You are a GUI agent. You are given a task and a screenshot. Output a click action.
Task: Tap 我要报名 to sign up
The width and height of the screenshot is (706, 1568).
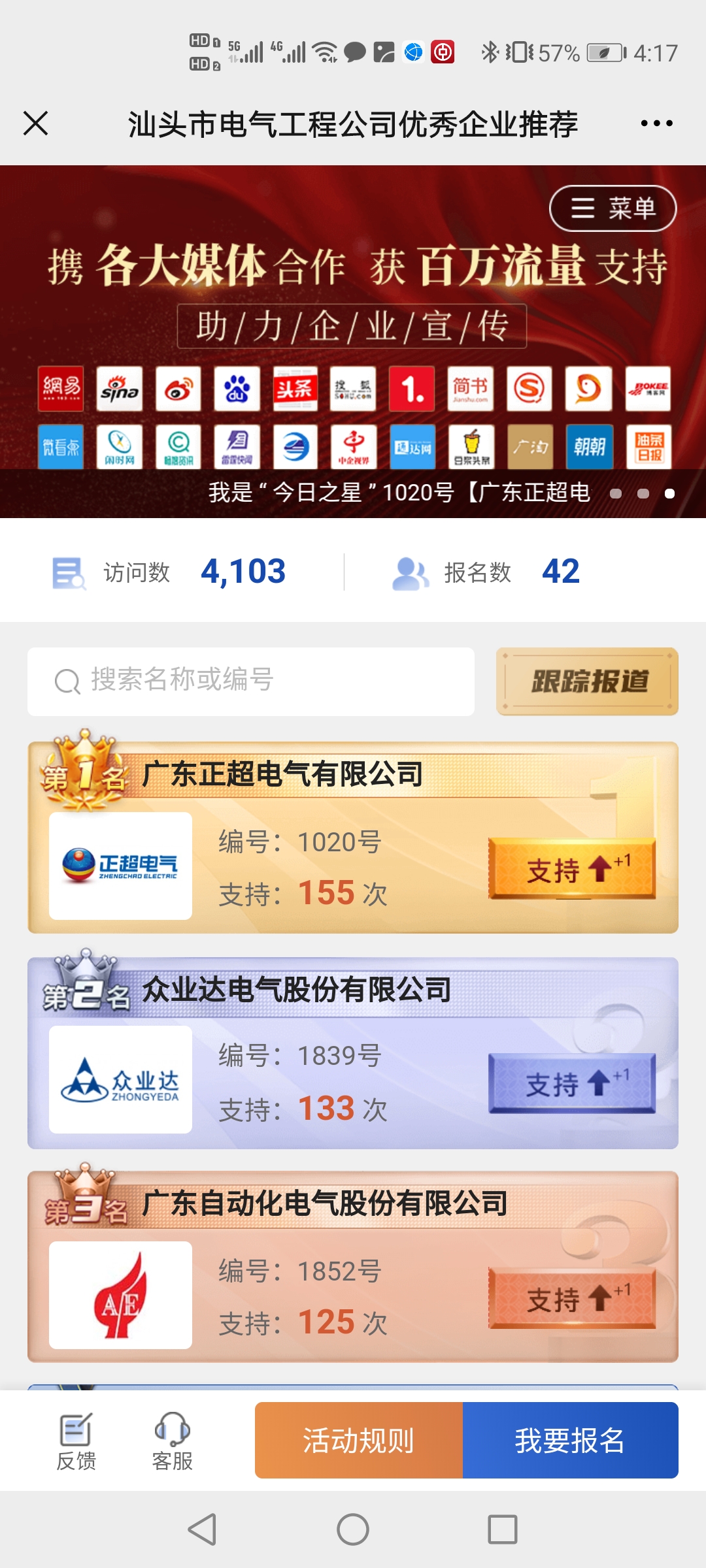click(570, 1440)
